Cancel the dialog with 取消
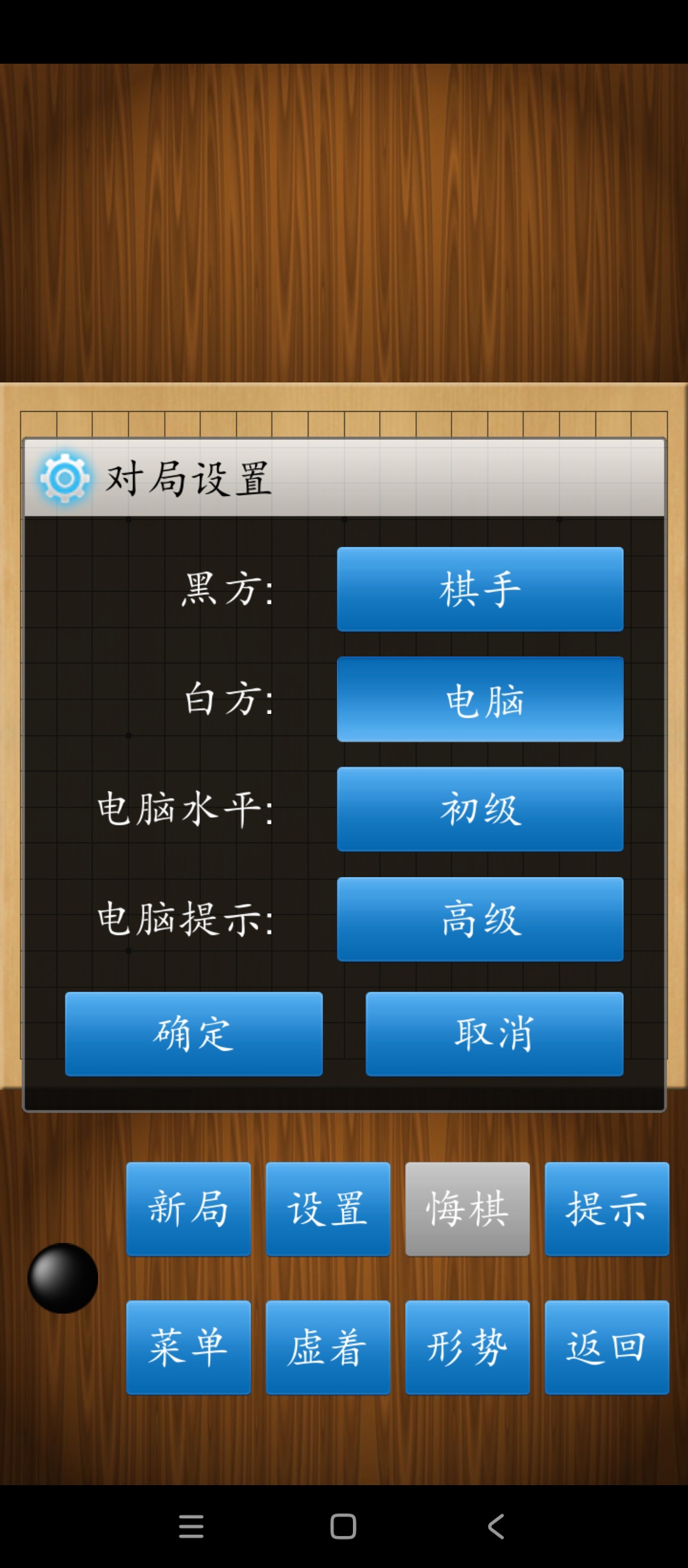The height and width of the screenshot is (1568, 688). [494, 1033]
